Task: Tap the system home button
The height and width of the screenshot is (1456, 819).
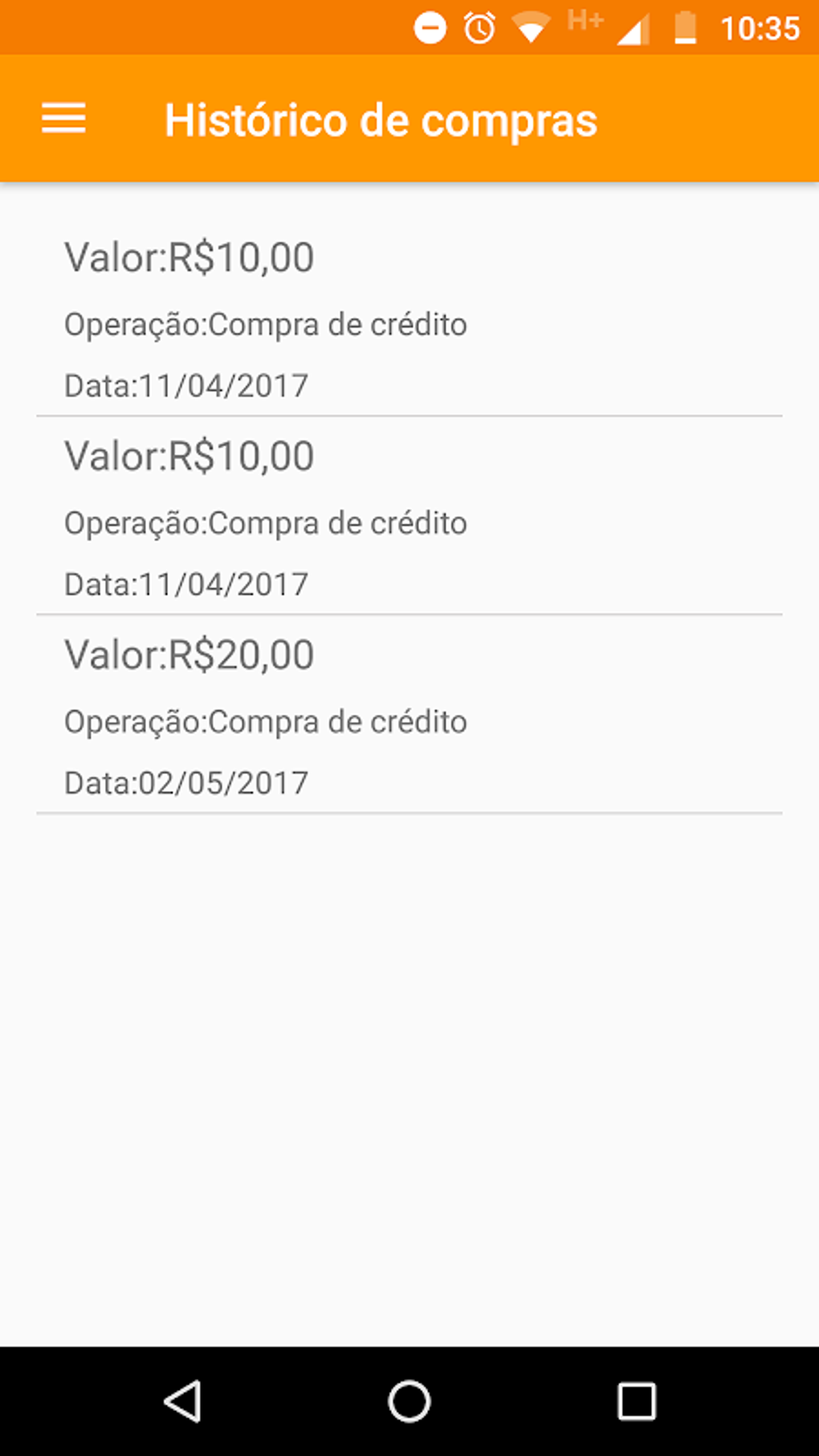Action: 409,1401
